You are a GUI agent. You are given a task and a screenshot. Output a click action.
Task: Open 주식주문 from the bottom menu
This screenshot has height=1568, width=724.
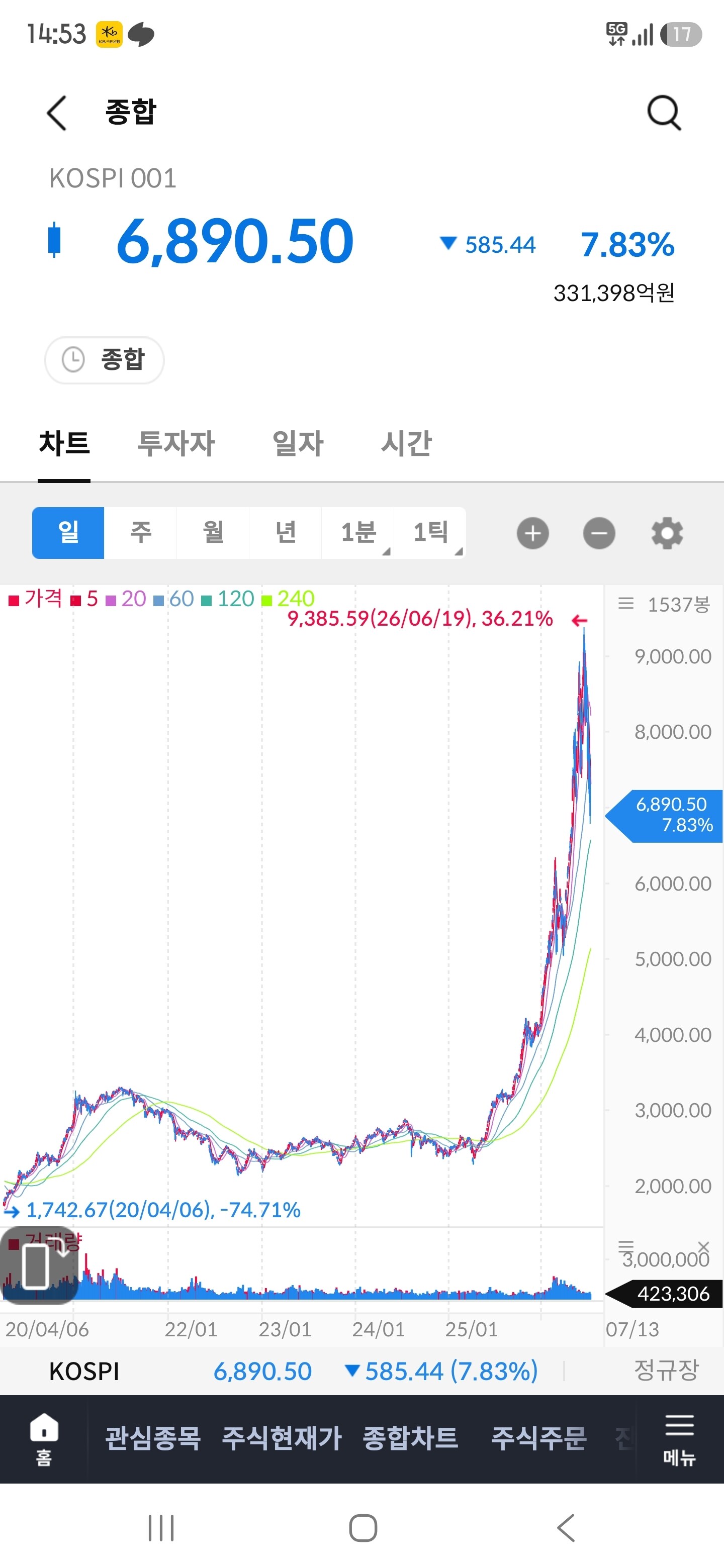(539, 1438)
